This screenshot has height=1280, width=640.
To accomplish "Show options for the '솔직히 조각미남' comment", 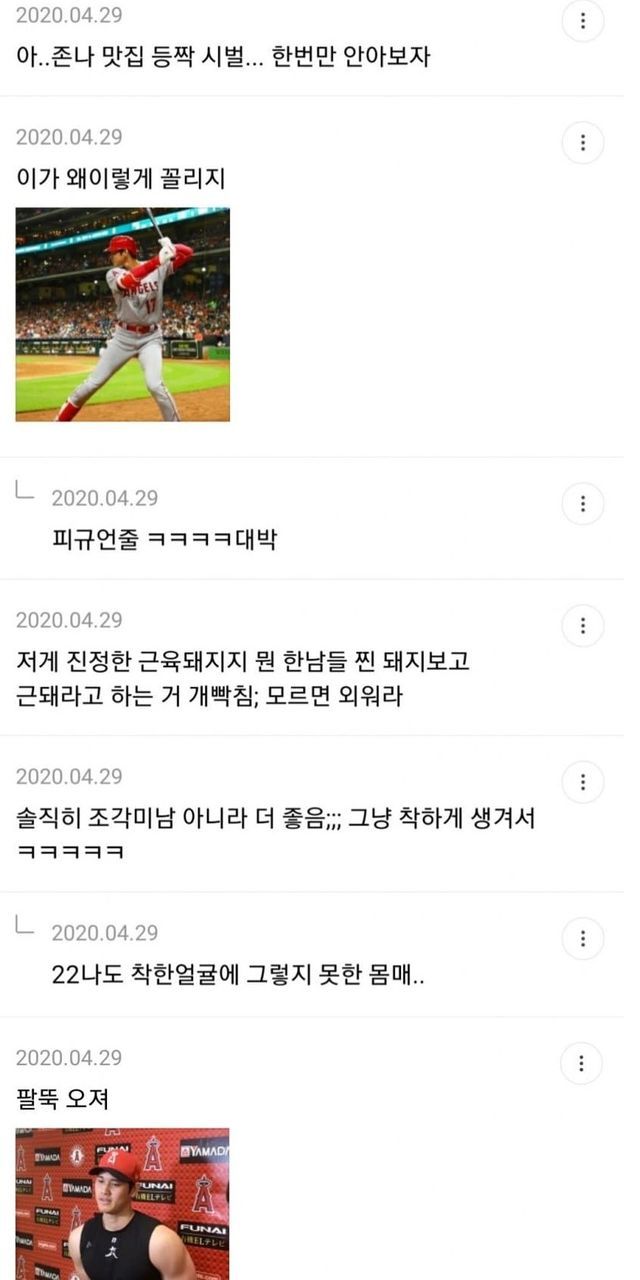I will (x=583, y=782).
